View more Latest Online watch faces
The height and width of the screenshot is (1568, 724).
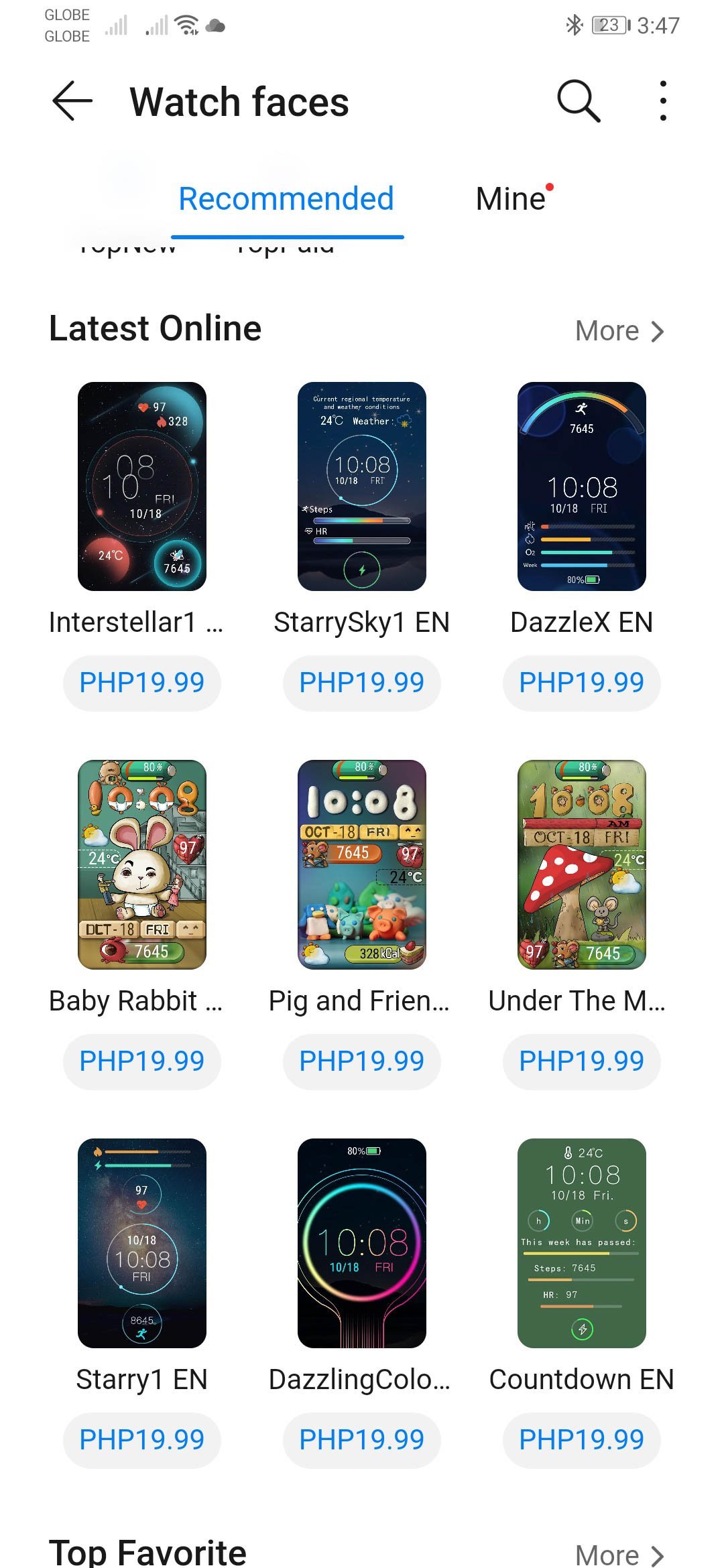point(619,331)
